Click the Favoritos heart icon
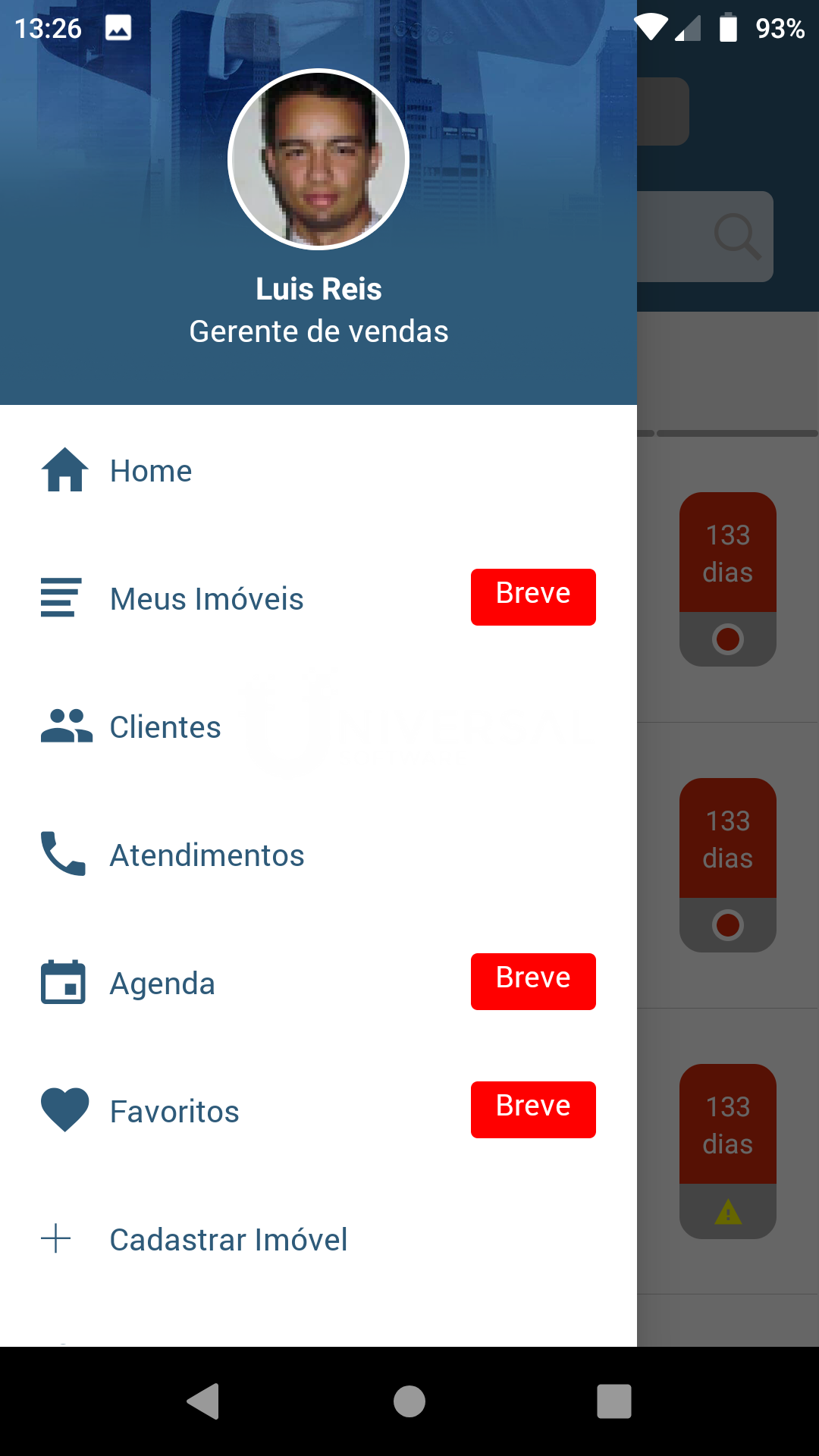Viewport: 819px width, 1456px height. 64,1110
